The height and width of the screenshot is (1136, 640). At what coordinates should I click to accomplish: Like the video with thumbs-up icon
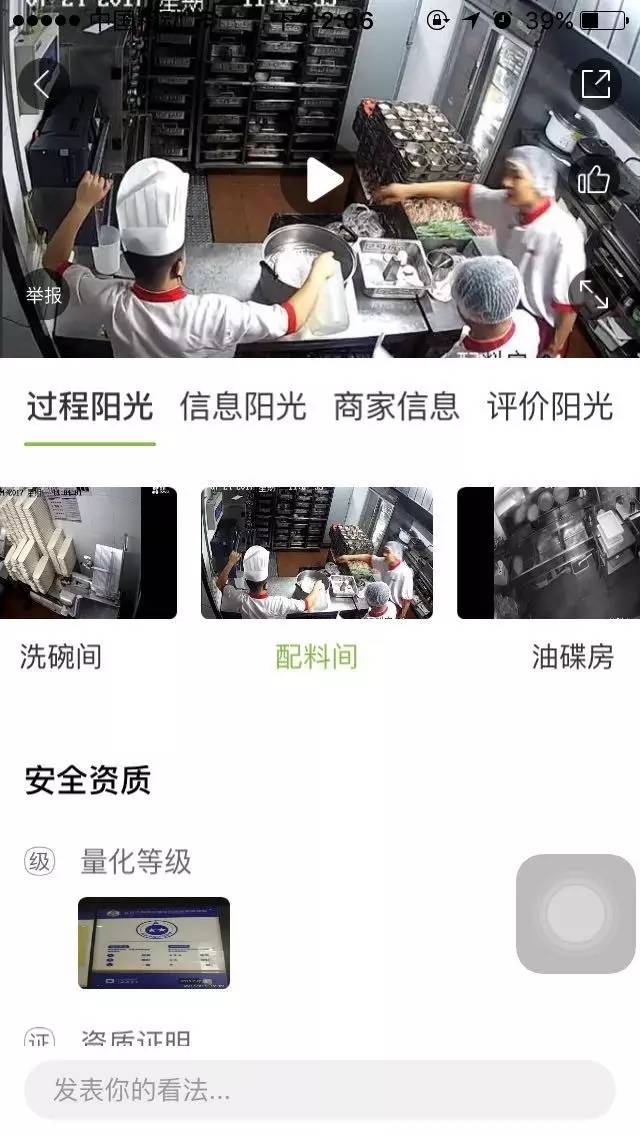[594, 180]
